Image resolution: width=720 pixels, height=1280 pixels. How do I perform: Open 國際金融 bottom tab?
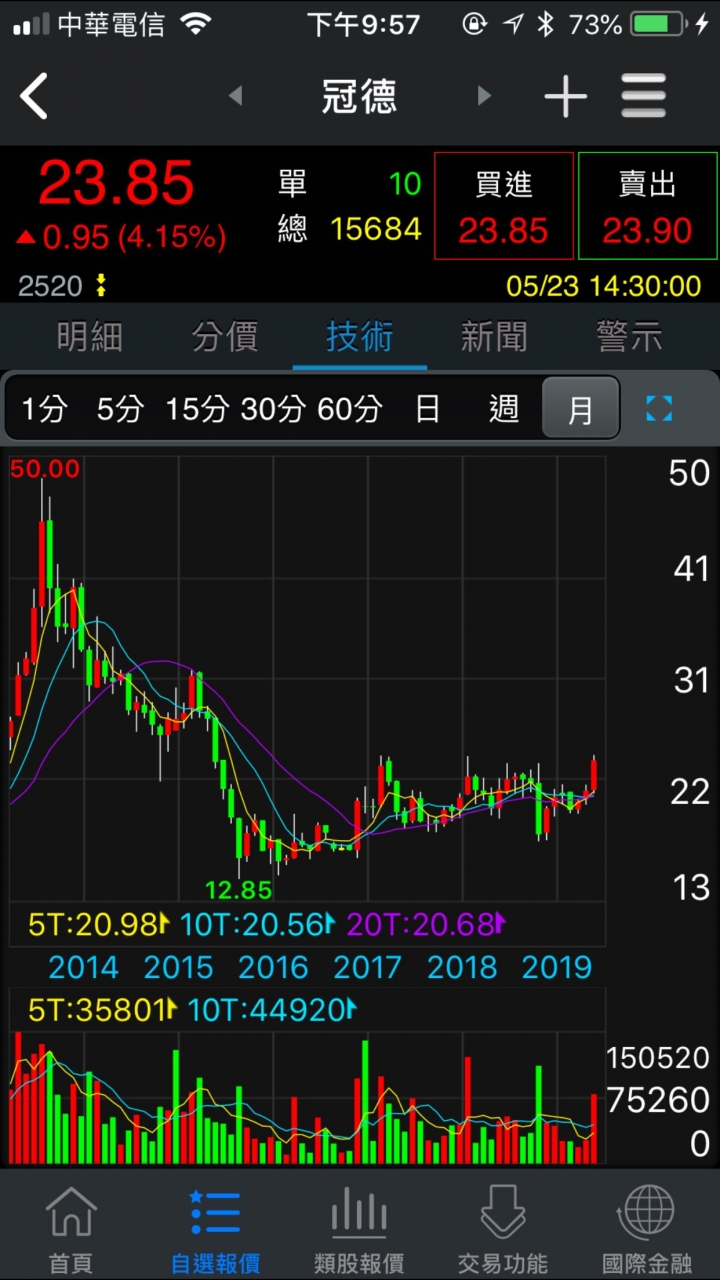[647, 1228]
